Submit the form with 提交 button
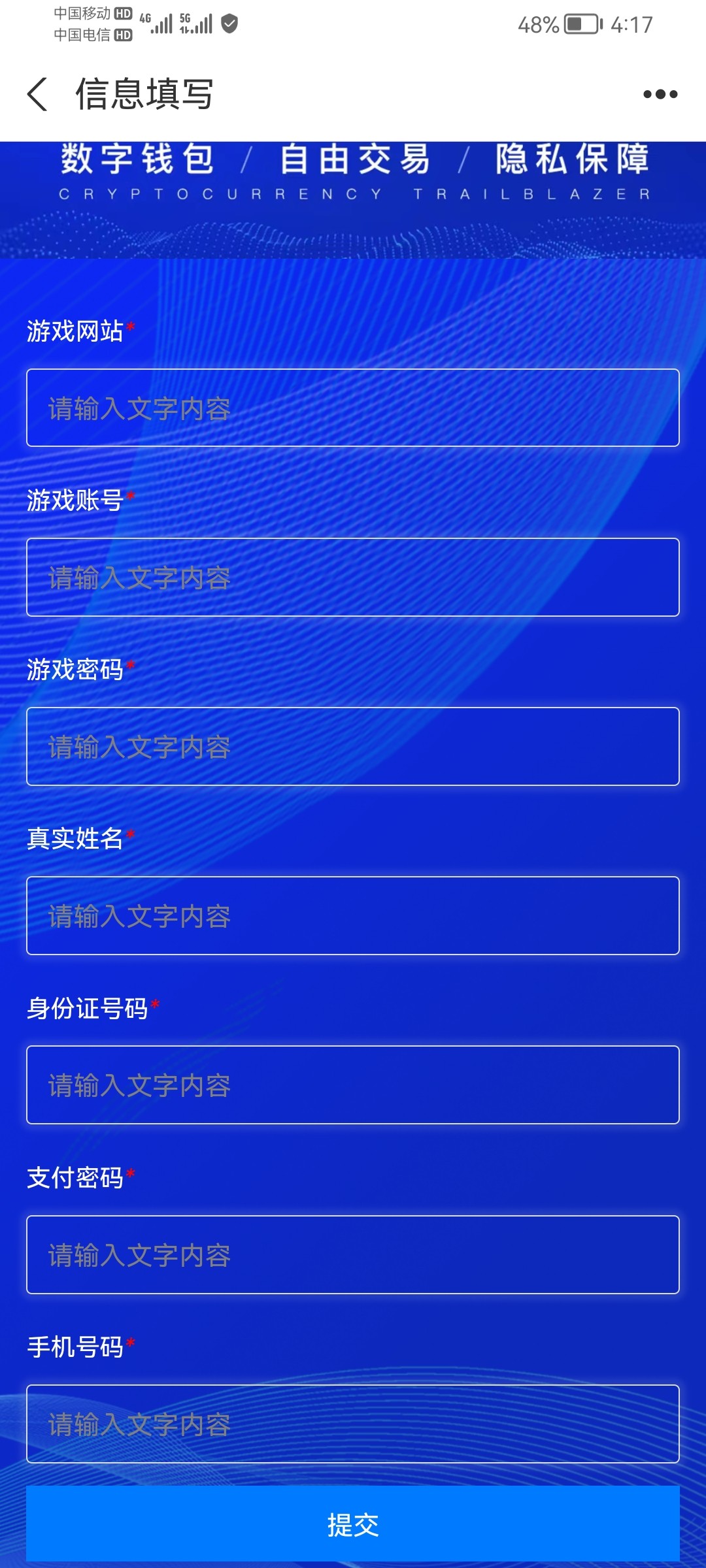The width and height of the screenshot is (706, 1568). pos(353,1524)
